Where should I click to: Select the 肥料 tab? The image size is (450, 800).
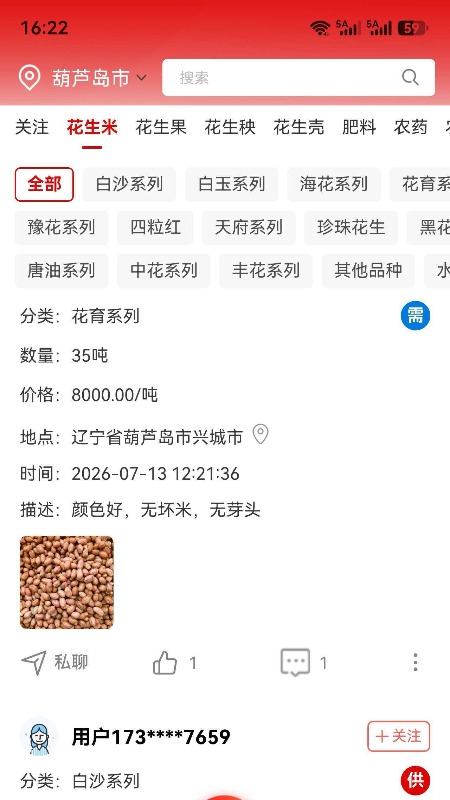(359, 127)
